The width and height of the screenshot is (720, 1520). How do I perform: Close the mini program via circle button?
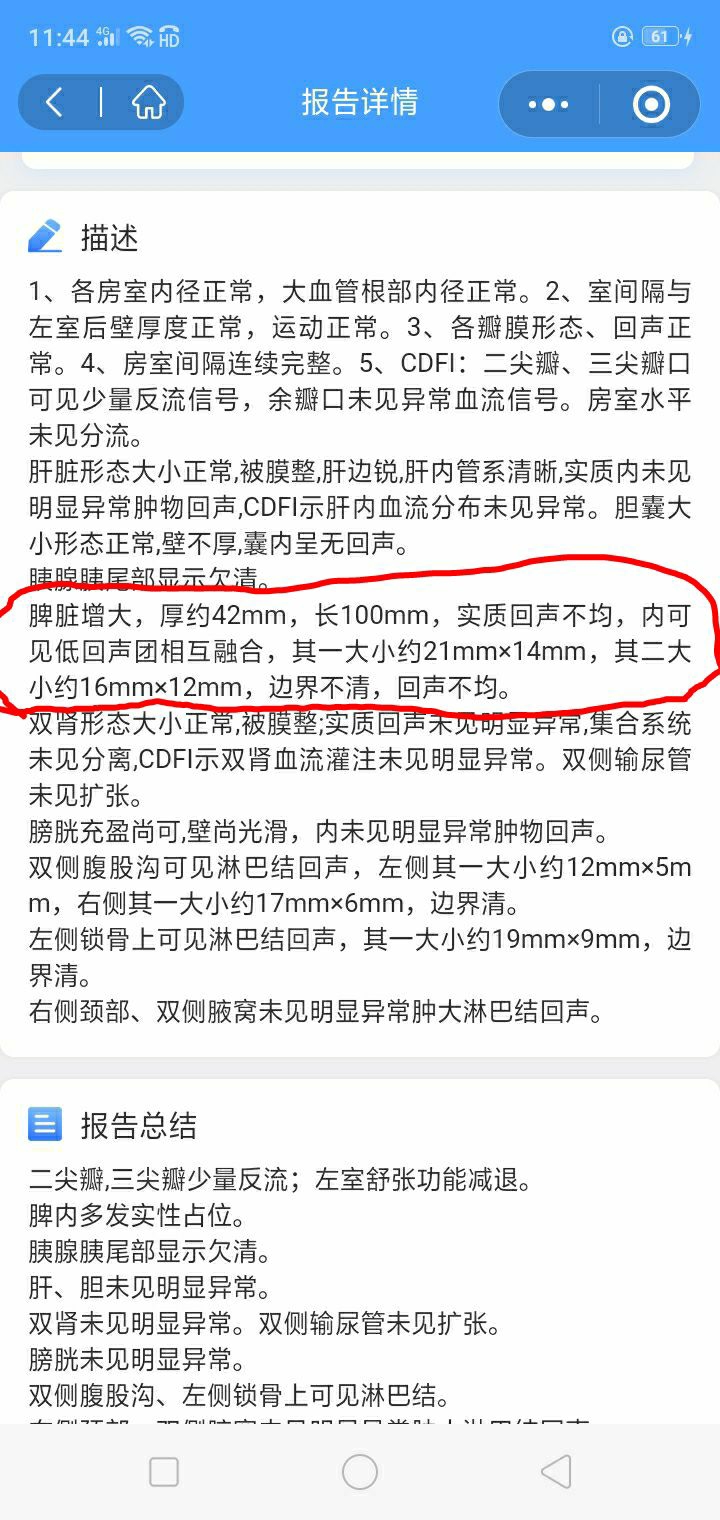(651, 104)
